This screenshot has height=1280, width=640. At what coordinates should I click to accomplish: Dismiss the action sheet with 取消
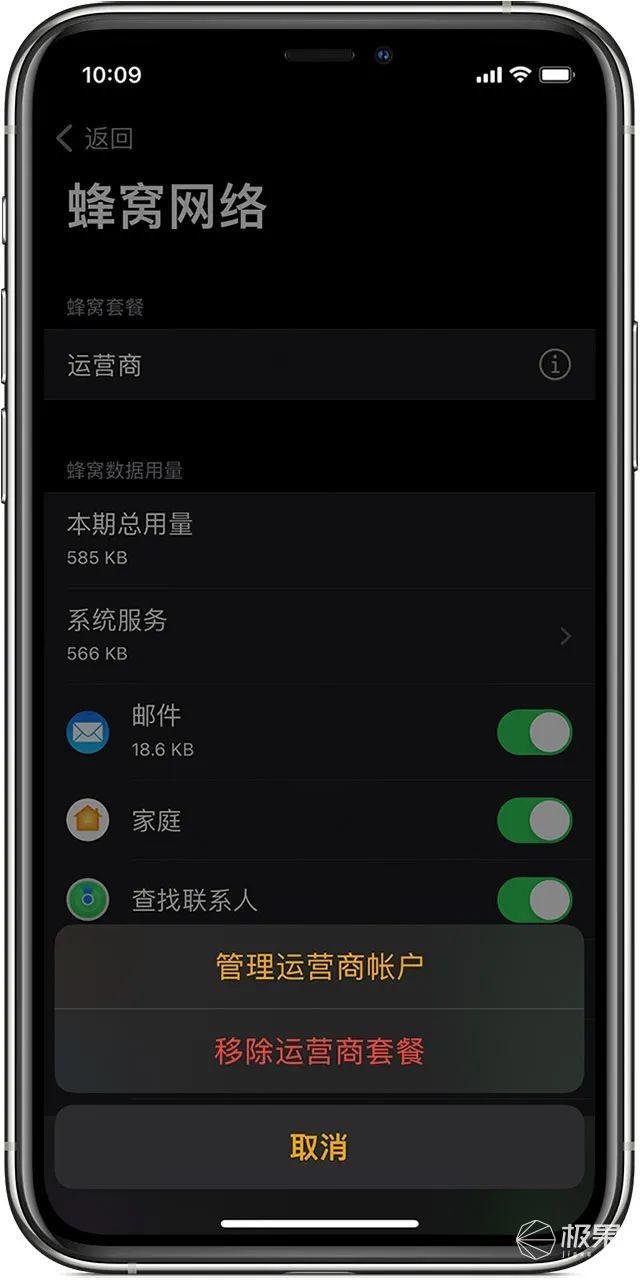(x=319, y=1147)
